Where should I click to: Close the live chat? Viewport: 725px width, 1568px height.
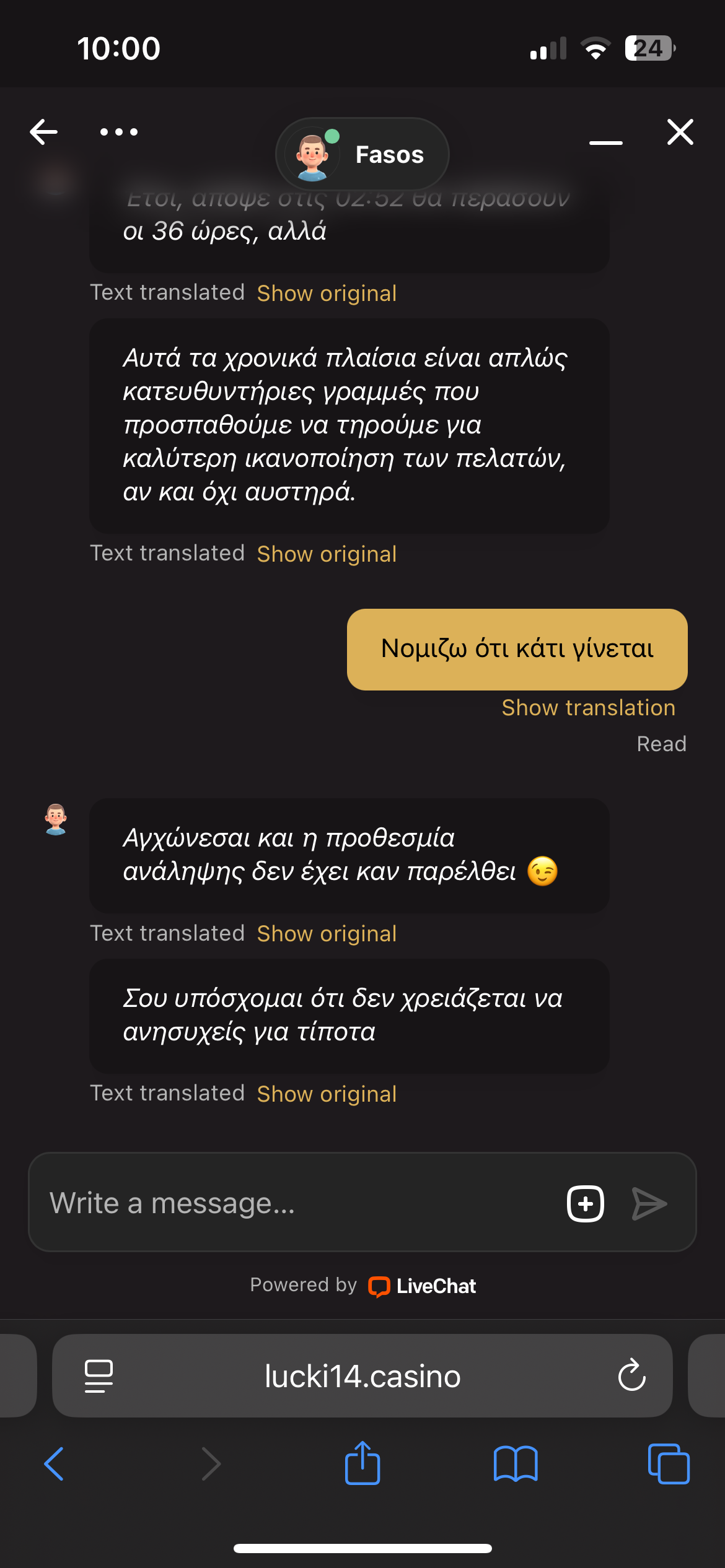pyautogui.click(x=680, y=132)
